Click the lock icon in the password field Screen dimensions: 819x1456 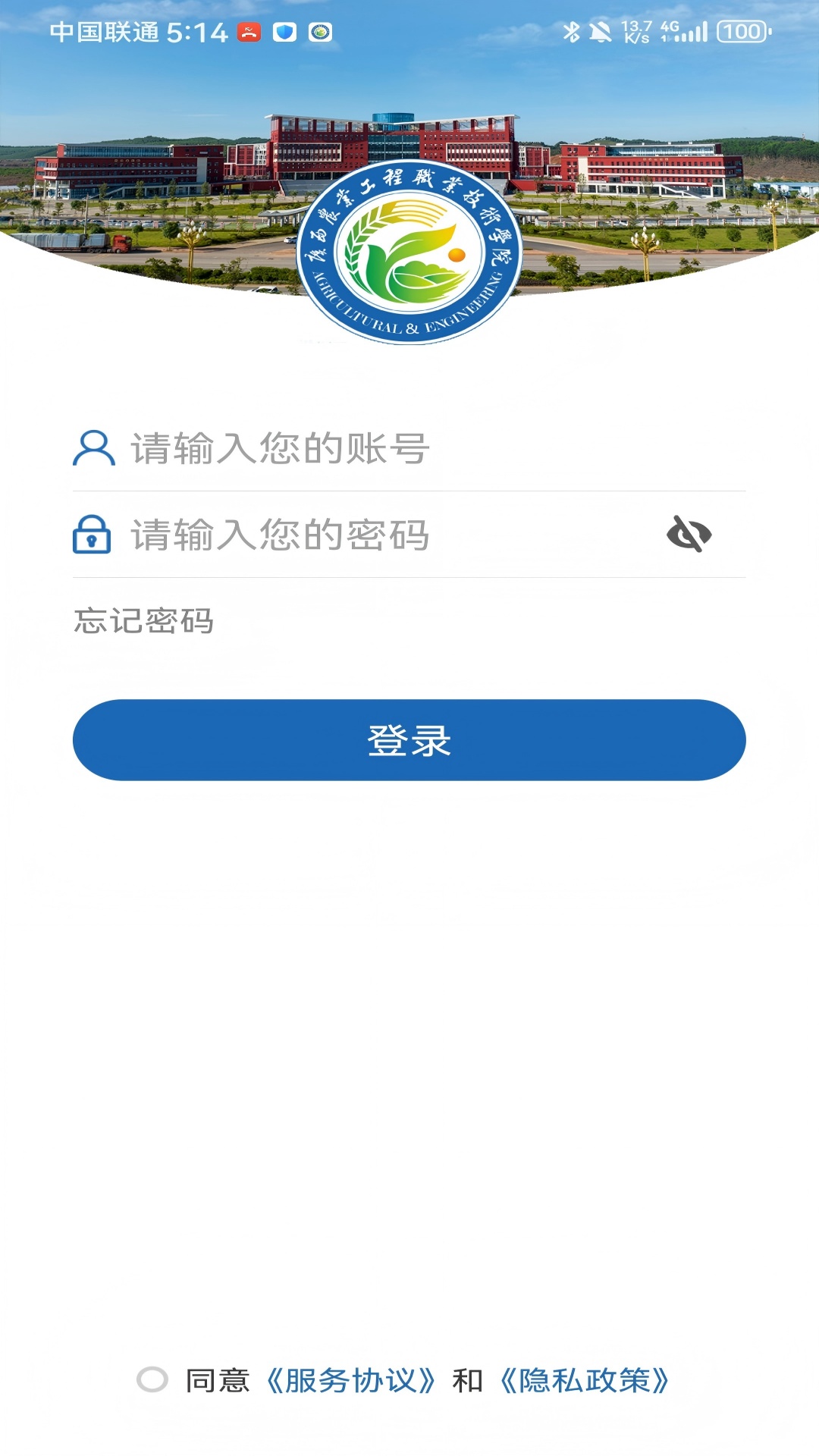coord(93,535)
